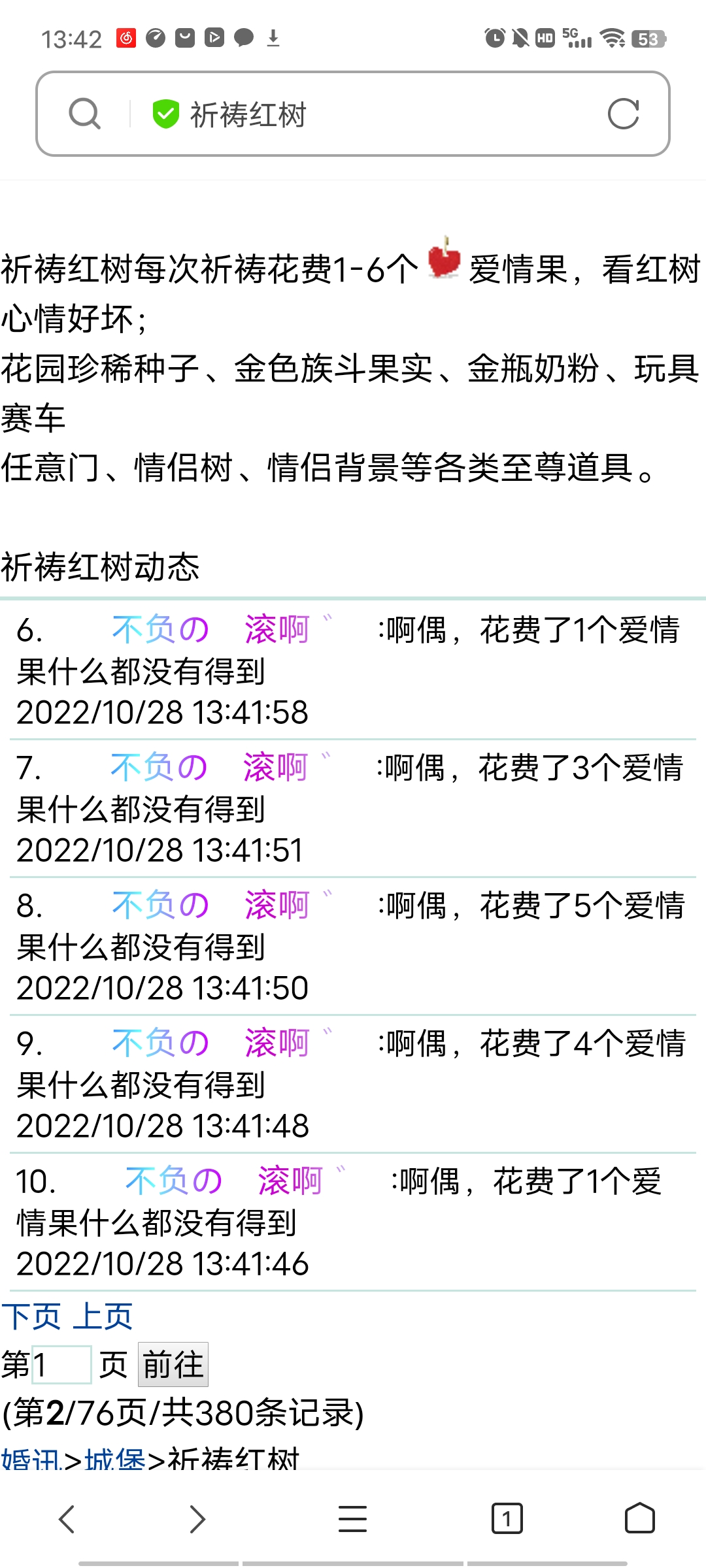706x1568 pixels.
Task: Open the browser menu button
Action: 352,1518
